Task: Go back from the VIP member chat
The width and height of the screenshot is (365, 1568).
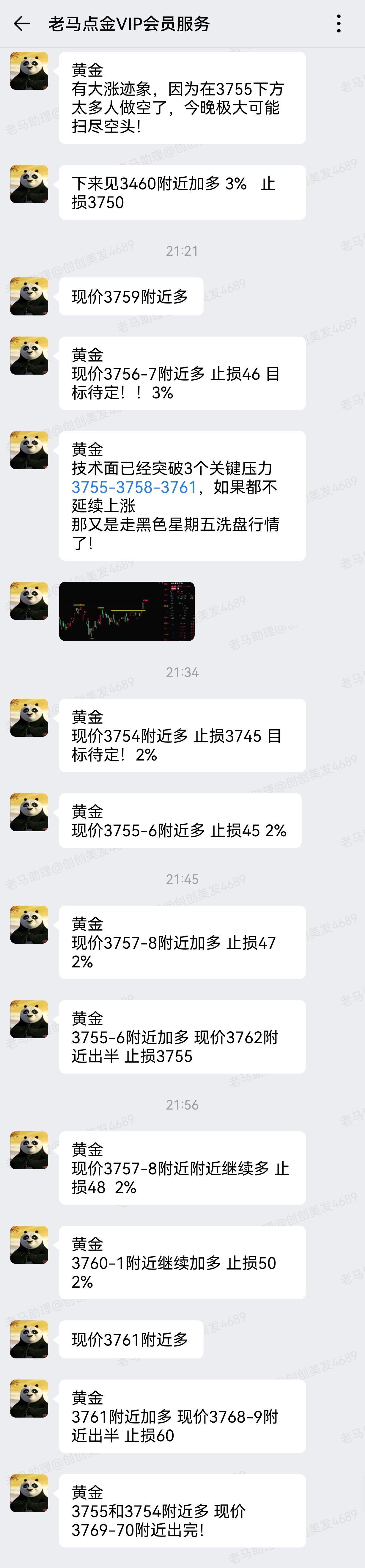Action: click(x=22, y=24)
